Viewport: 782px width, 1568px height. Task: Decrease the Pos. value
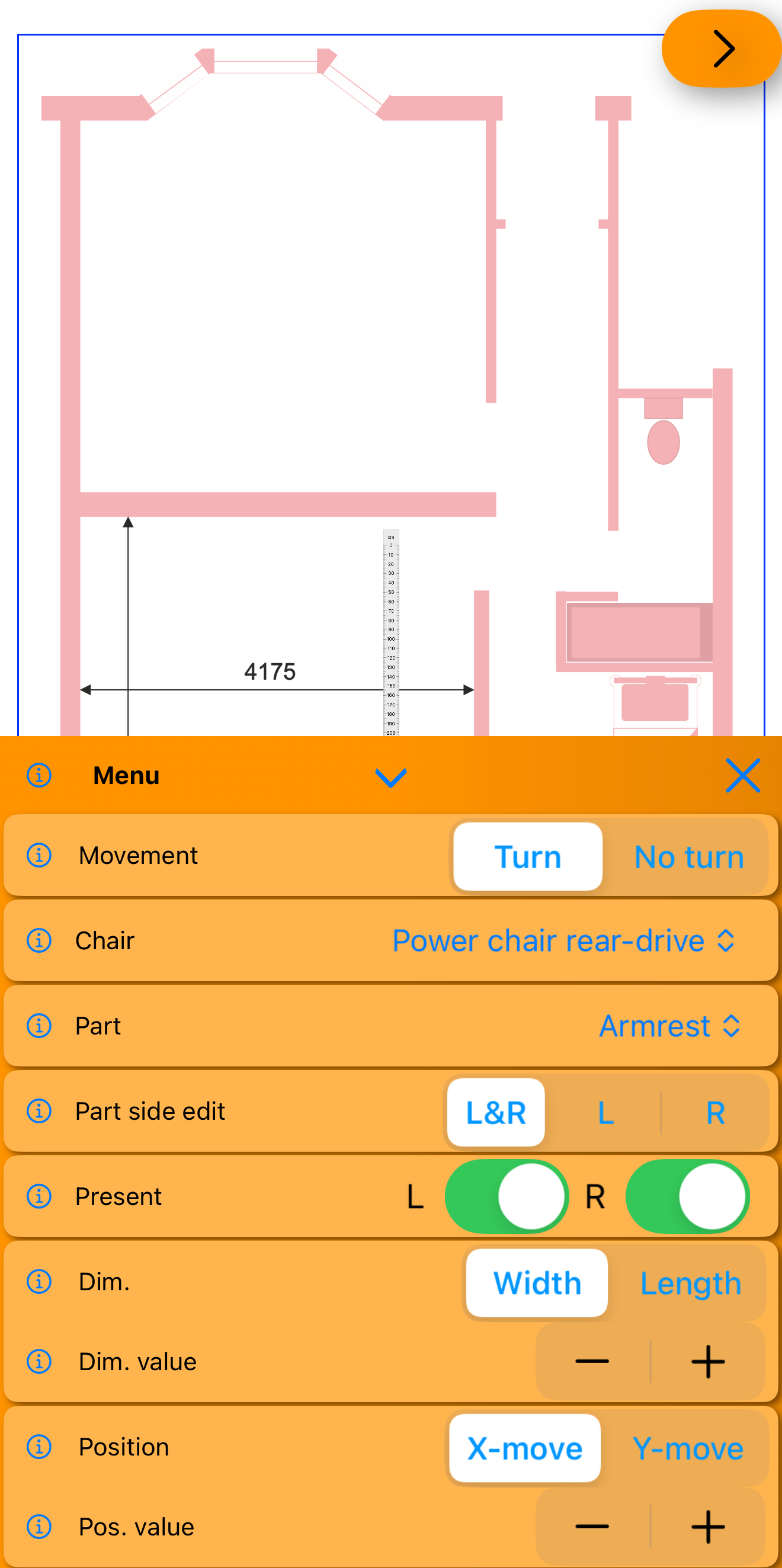(592, 1527)
